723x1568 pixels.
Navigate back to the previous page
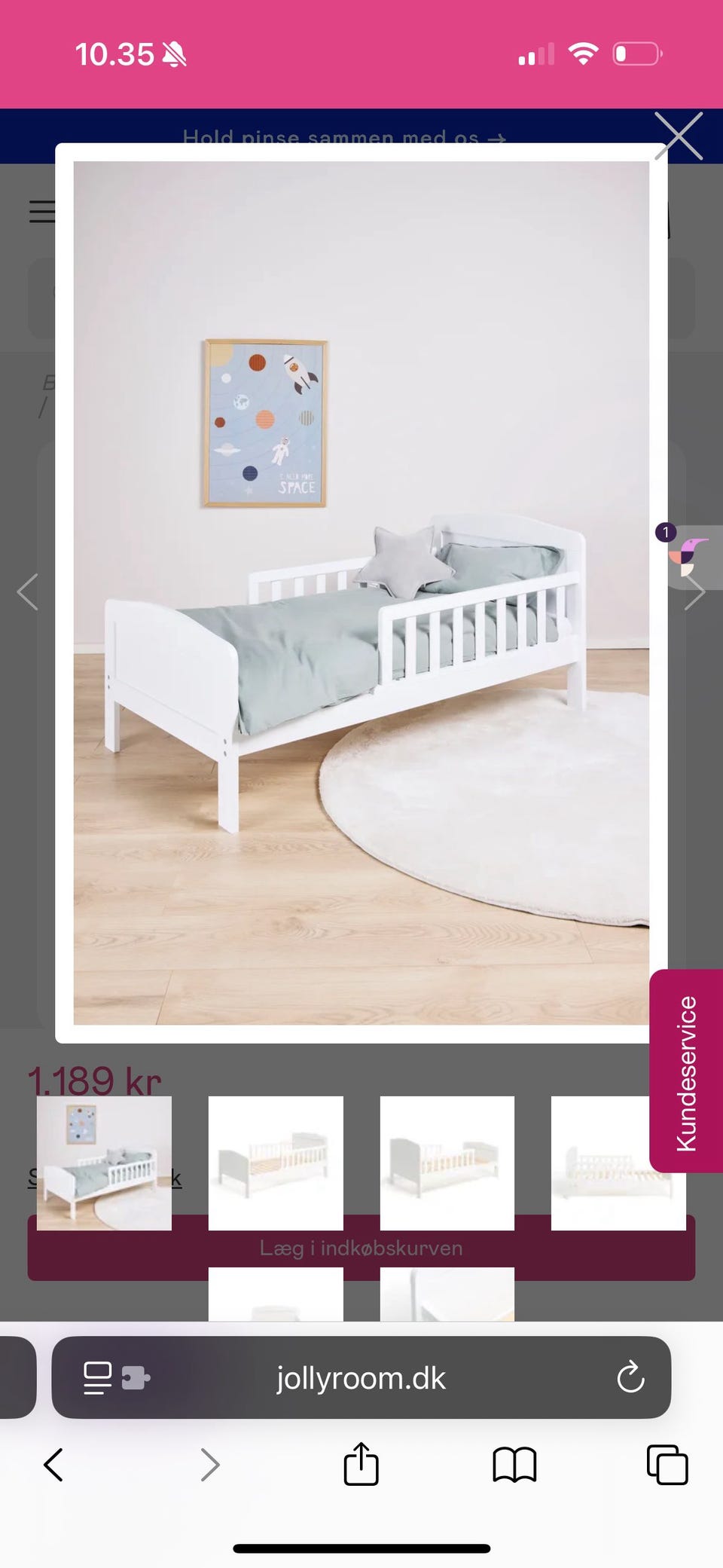pyautogui.click(x=52, y=1465)
